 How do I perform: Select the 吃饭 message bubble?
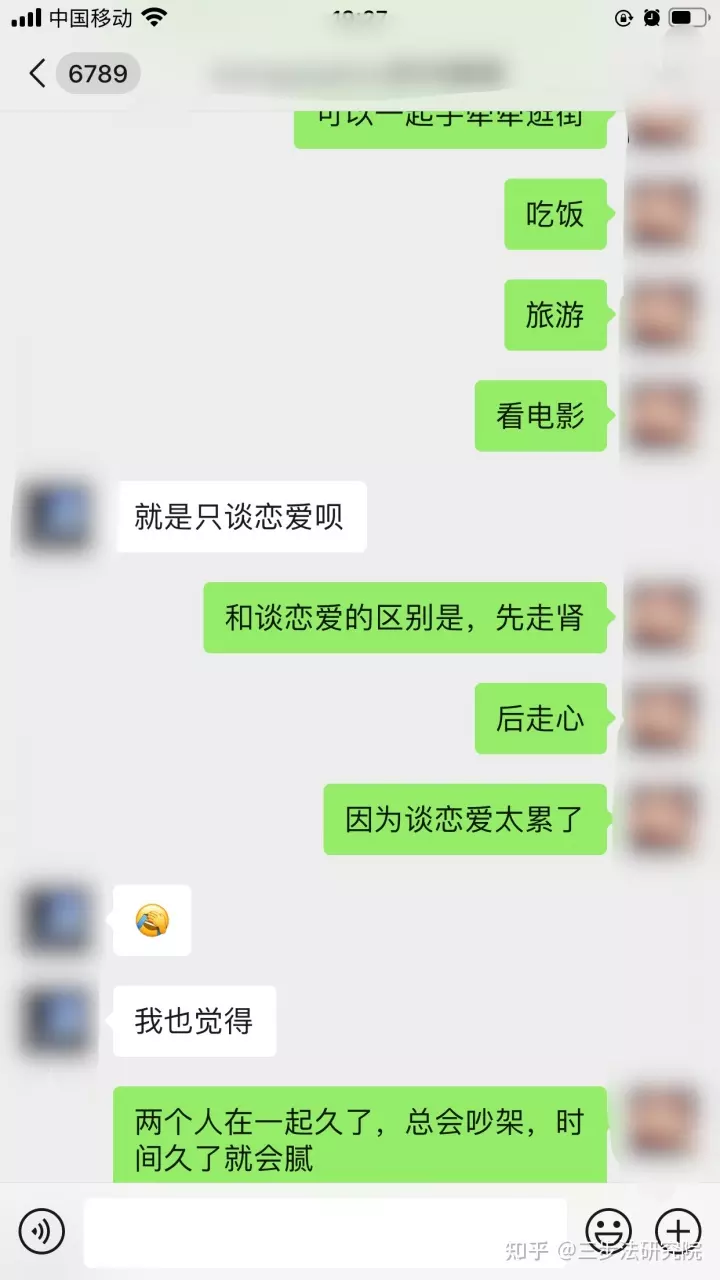click(556, 215)
